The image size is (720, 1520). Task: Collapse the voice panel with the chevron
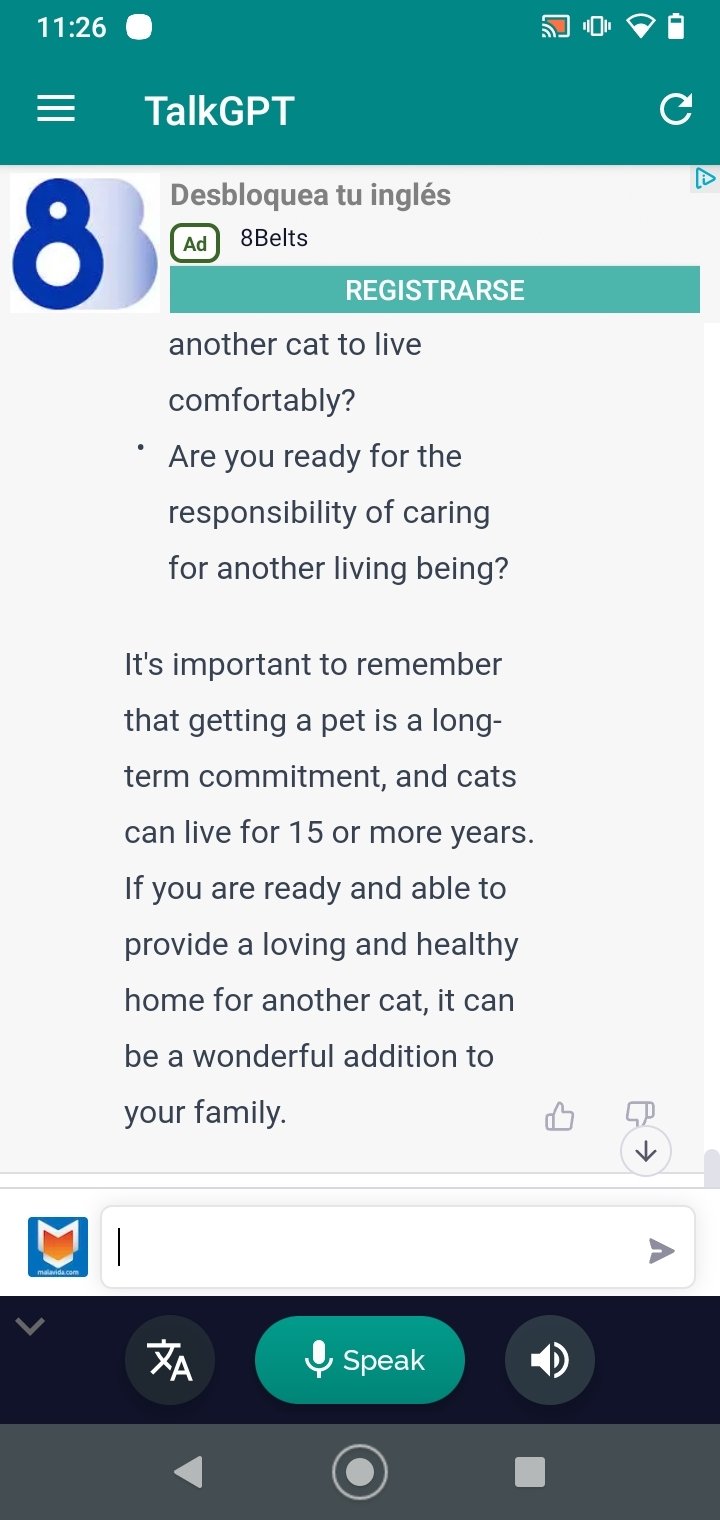click(x=30, y=1326)
